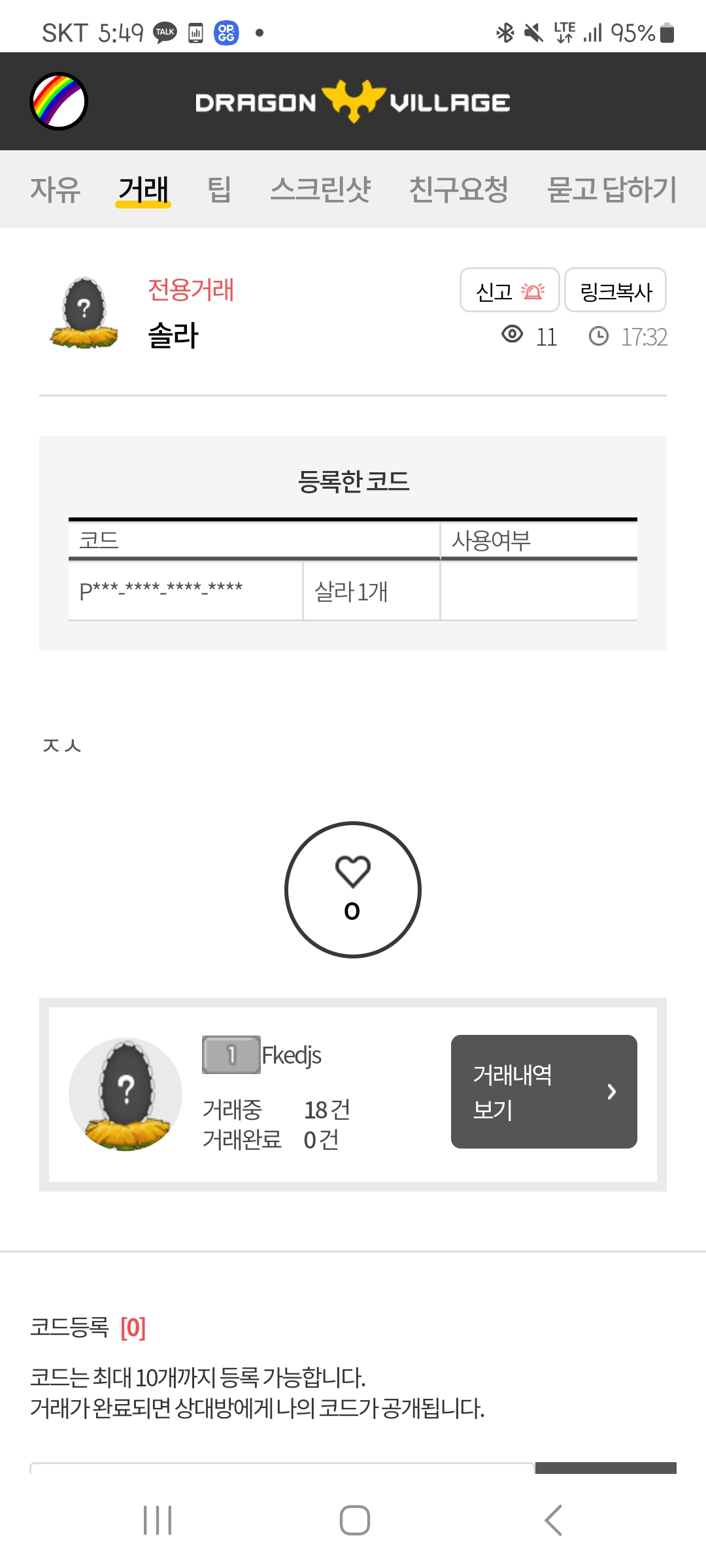Select the 거래 tab

143,189
